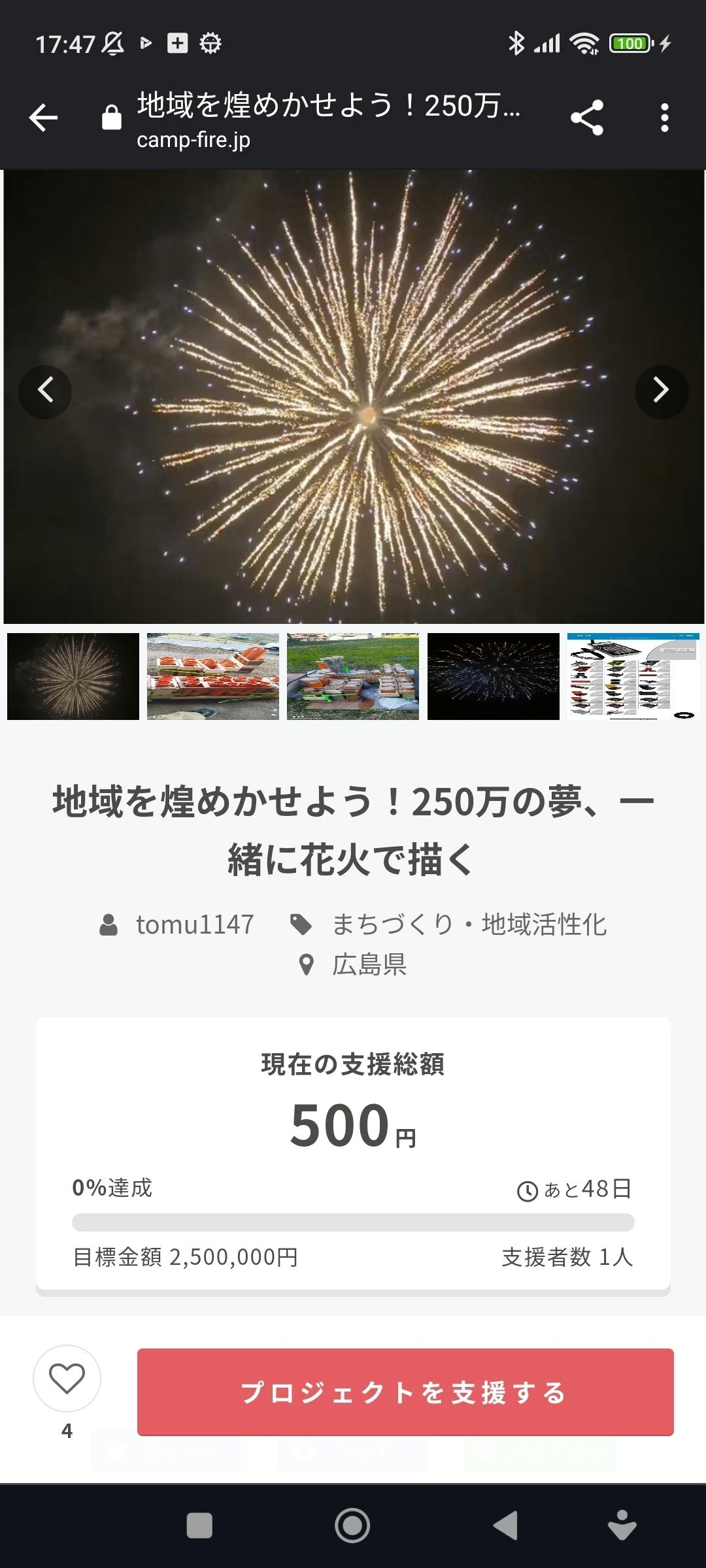Screen dimensions: 706x1568
Task: Show the previous gallery image
Action: (45, 391)
